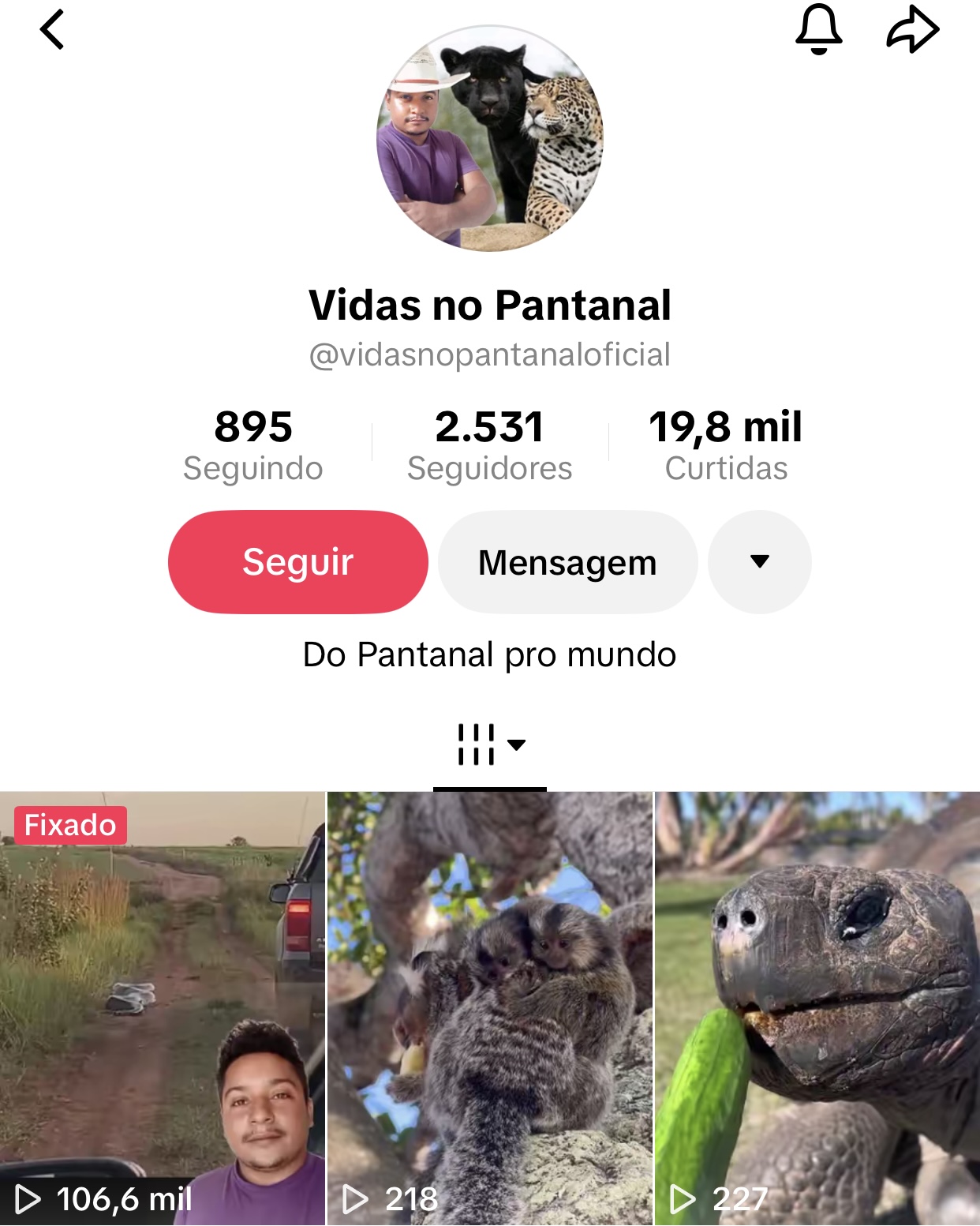
Task: Open the 895 Seguindo list
Action: (x=253, y=444)
